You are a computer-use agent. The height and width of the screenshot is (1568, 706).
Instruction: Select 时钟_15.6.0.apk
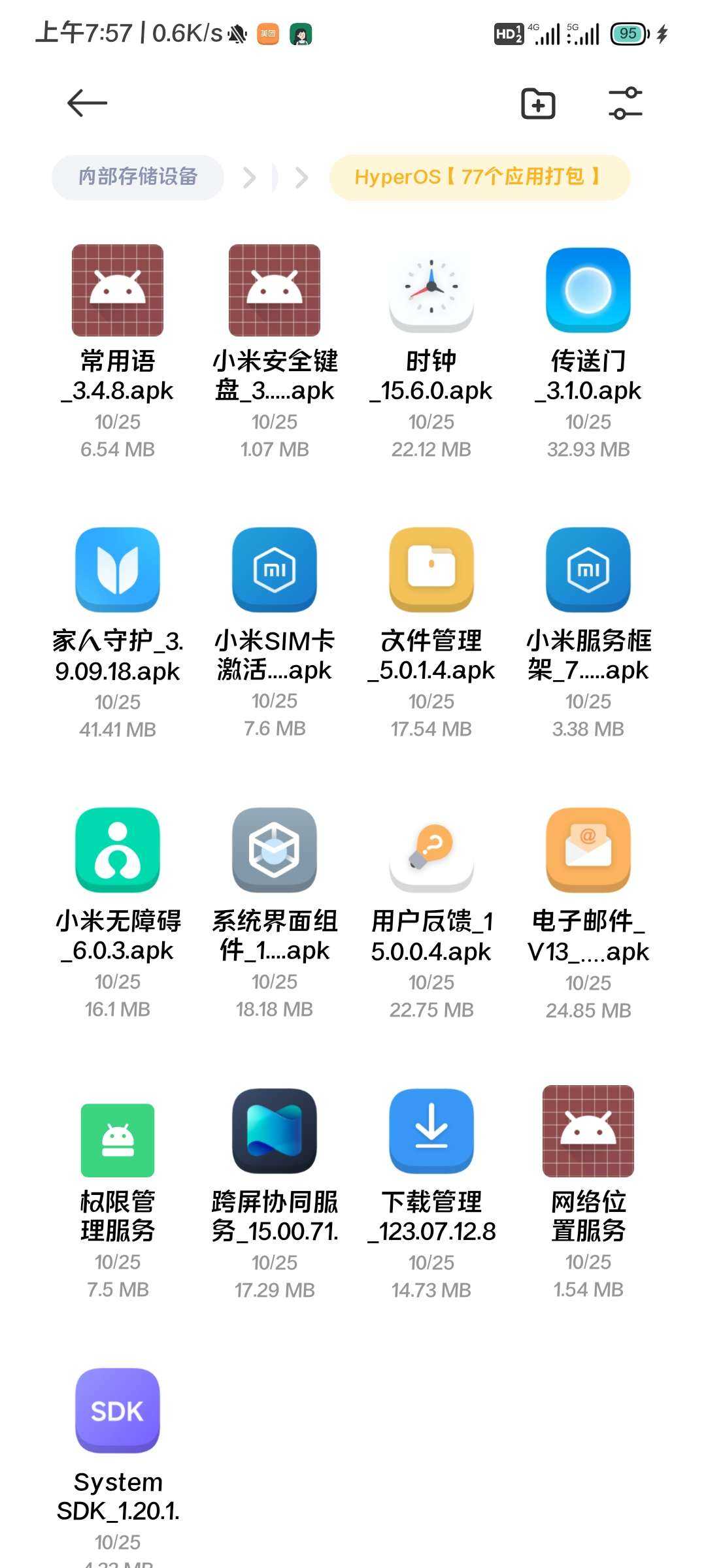(431, 351)
